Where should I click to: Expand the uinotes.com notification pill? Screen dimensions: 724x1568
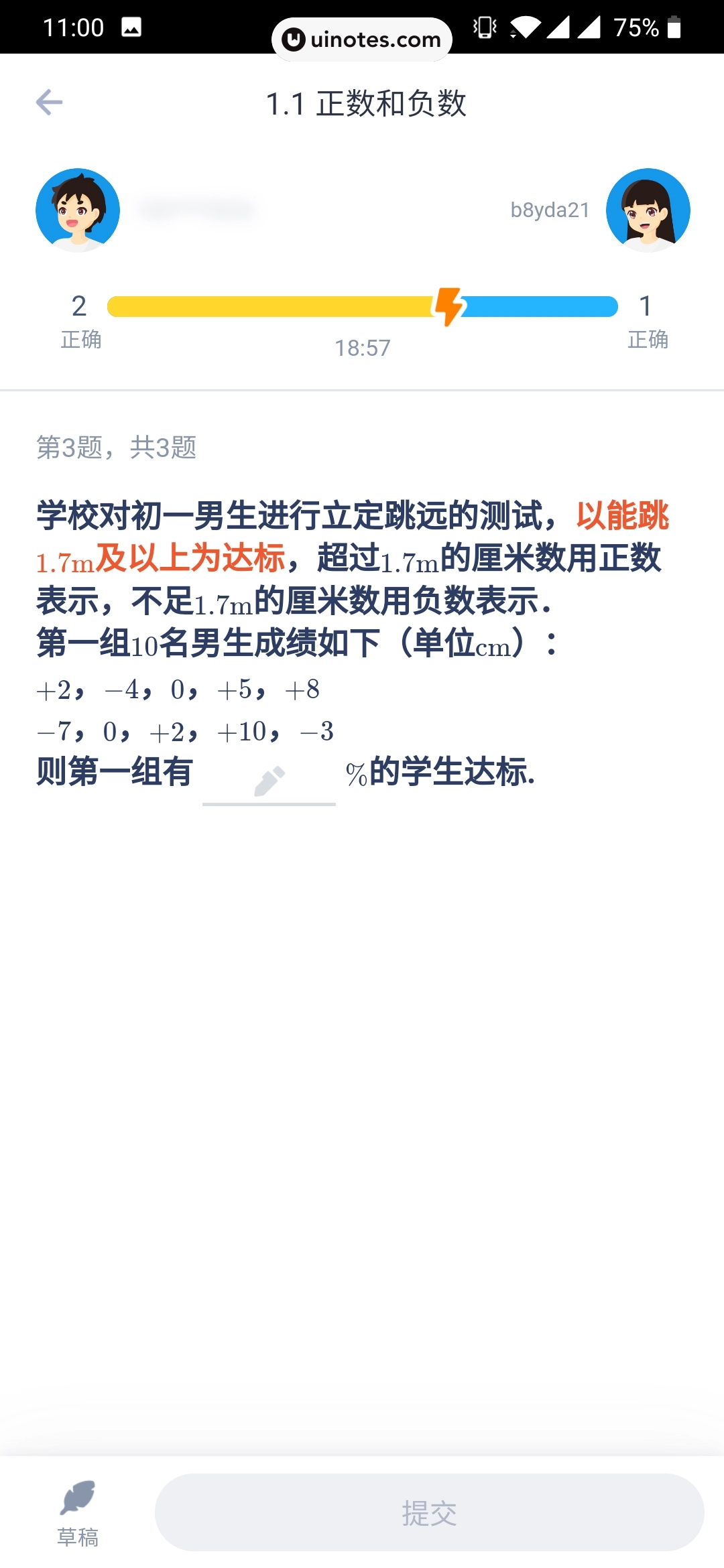362,39
